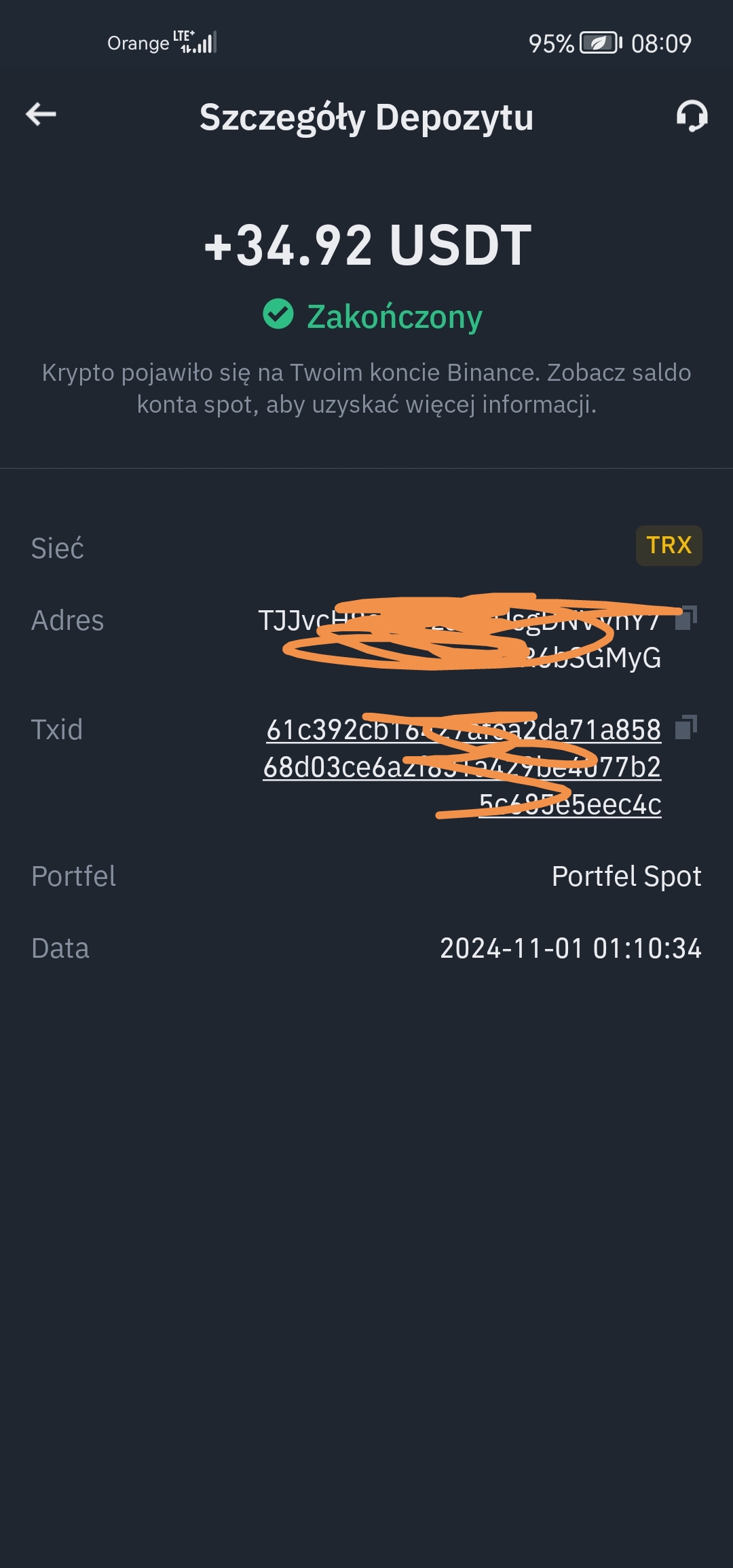
Task: Copy the Txid value
Action: pyautogui.click(x=686, y=728)
